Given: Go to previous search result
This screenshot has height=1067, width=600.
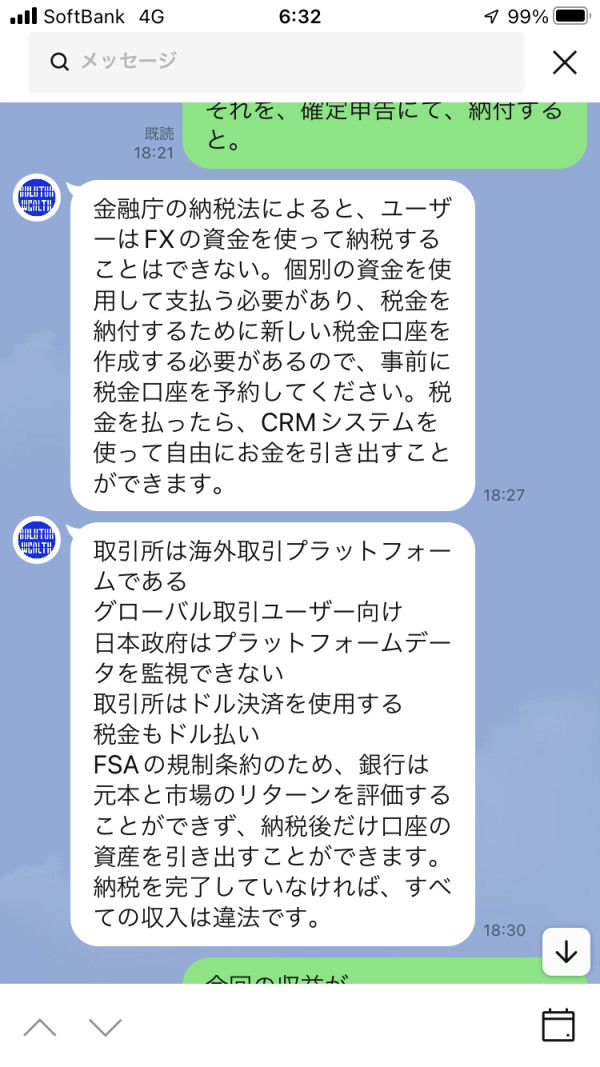Looking at the screenshot, I should [x=40, y=1027].
